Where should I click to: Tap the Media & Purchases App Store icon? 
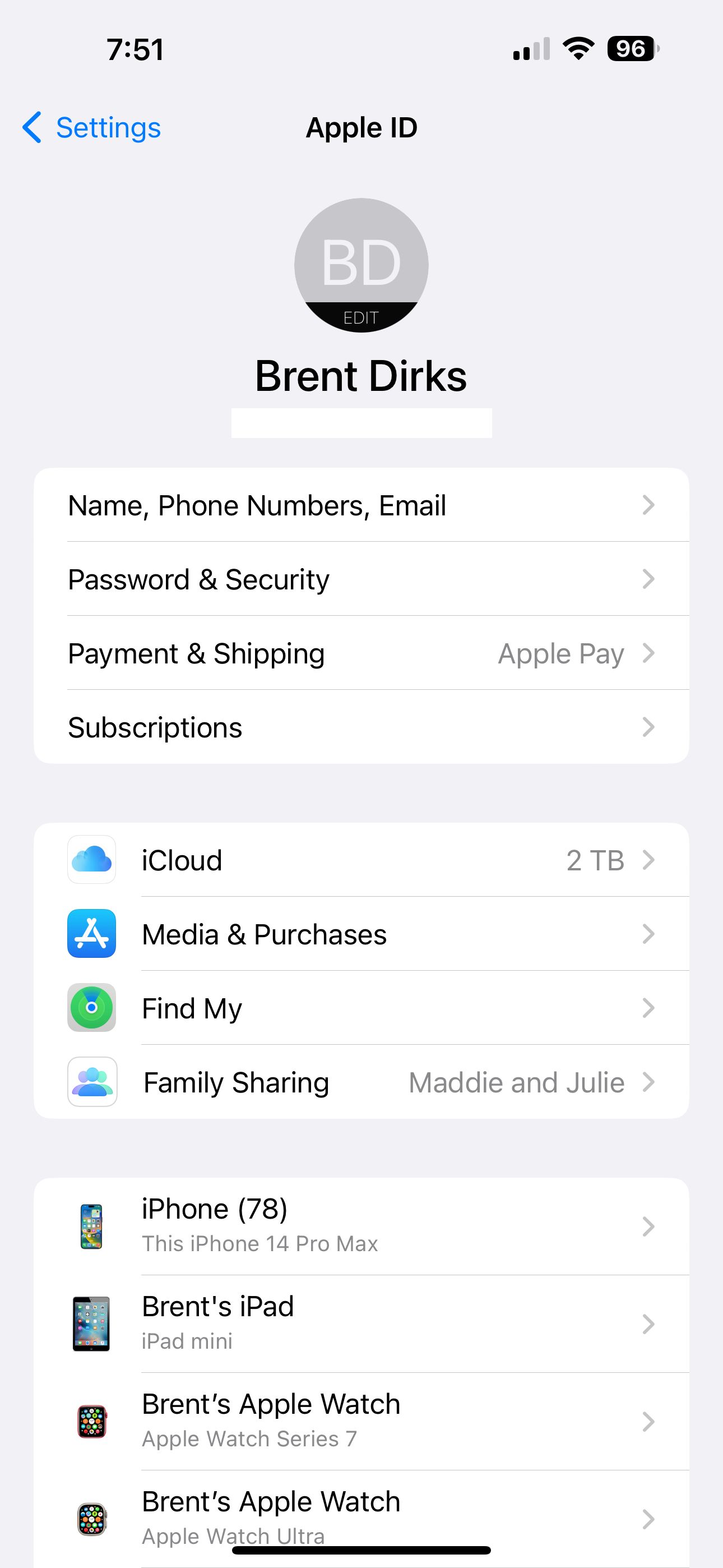pos(91,934)
